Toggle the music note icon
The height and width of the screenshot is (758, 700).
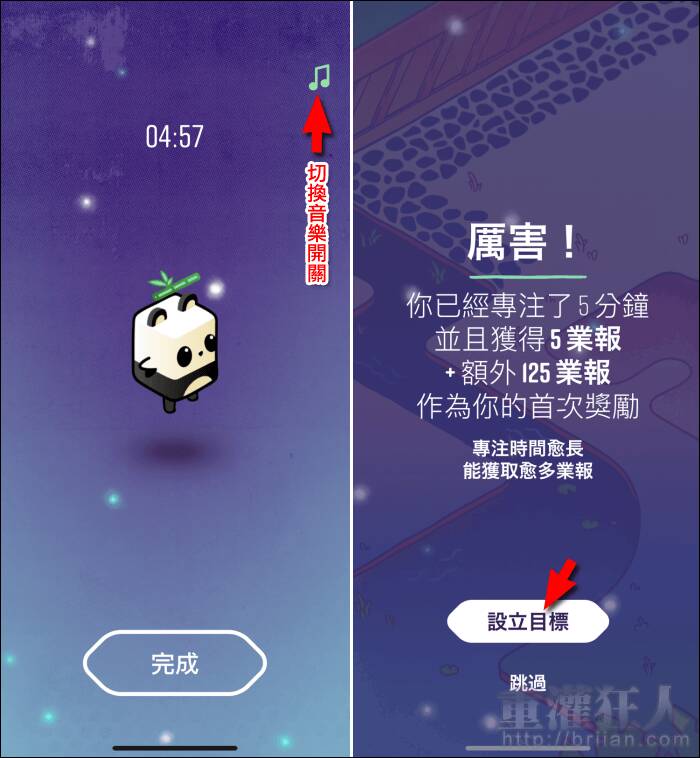[x=319, y=77]
